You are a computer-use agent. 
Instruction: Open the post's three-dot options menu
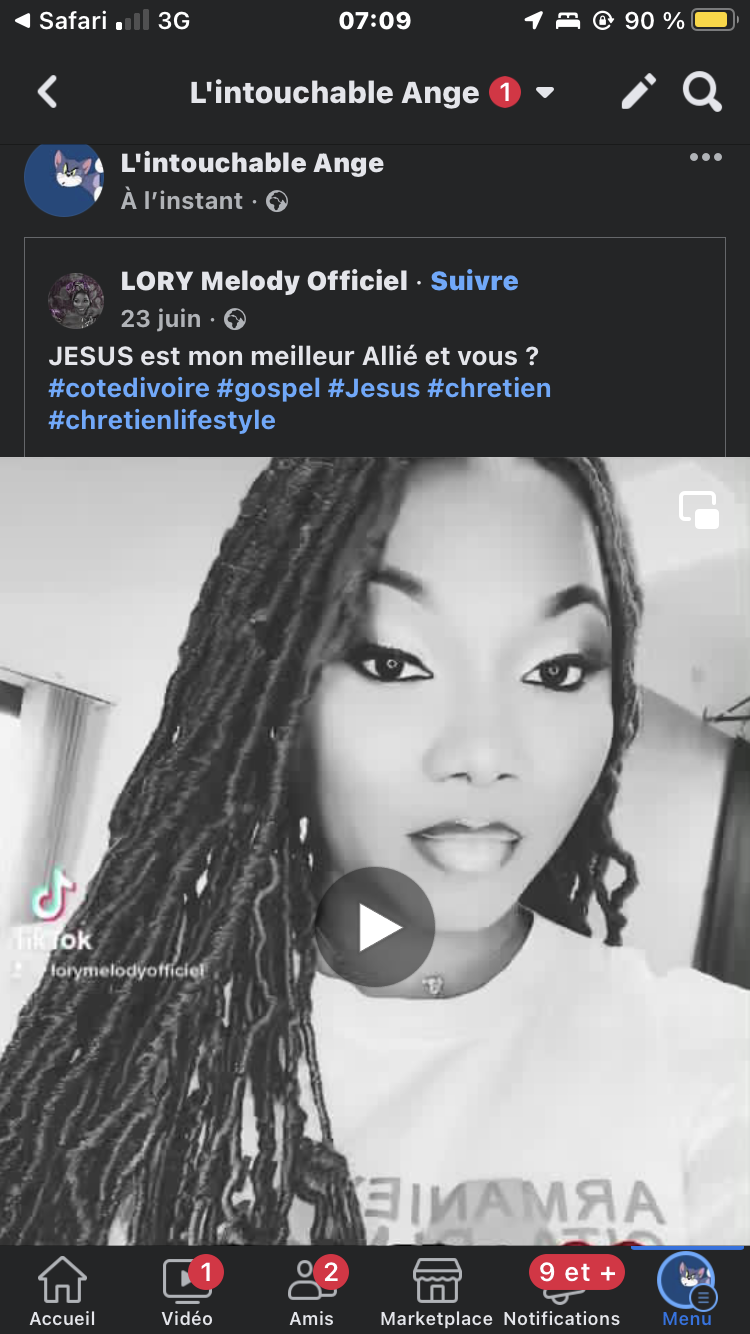coord(705,158)
